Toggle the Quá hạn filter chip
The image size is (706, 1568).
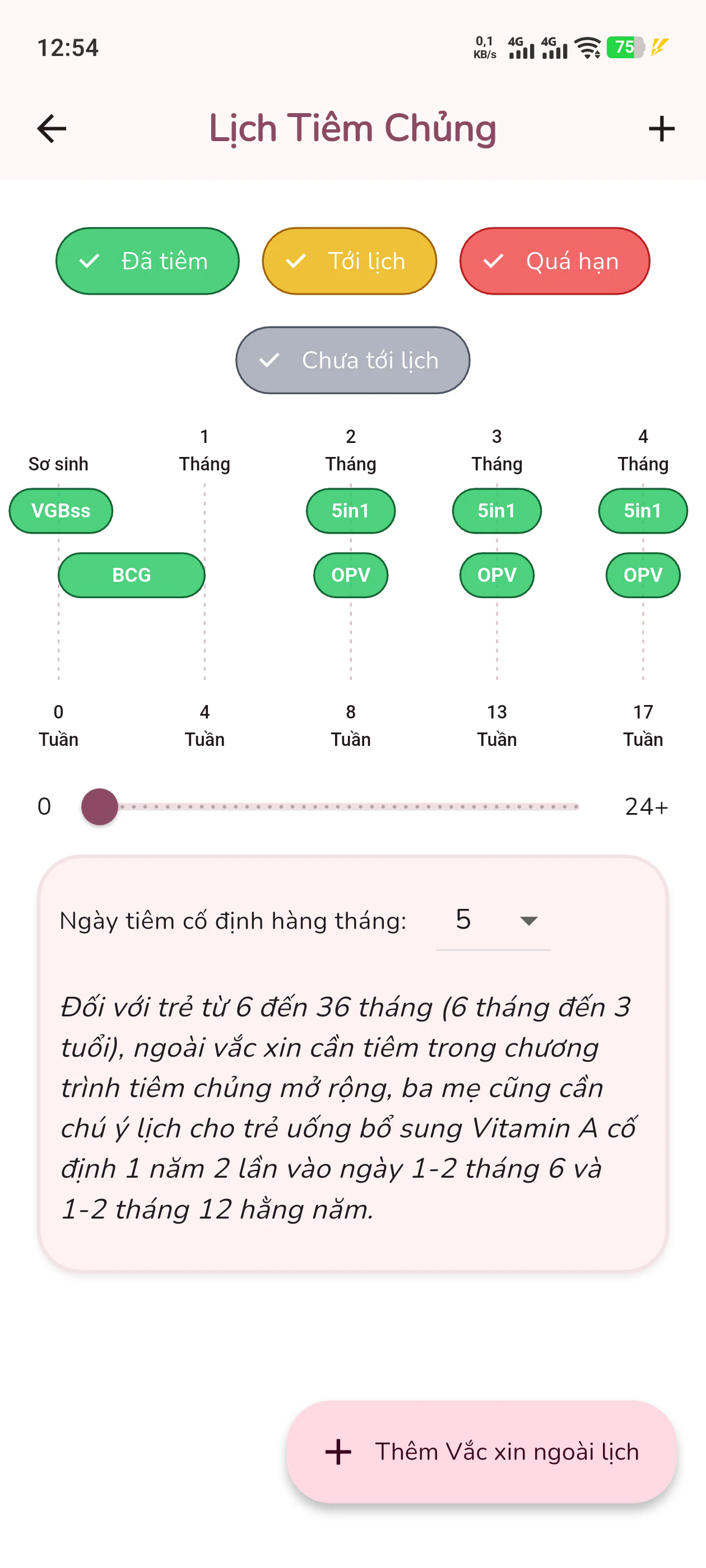tap(554, 261)
